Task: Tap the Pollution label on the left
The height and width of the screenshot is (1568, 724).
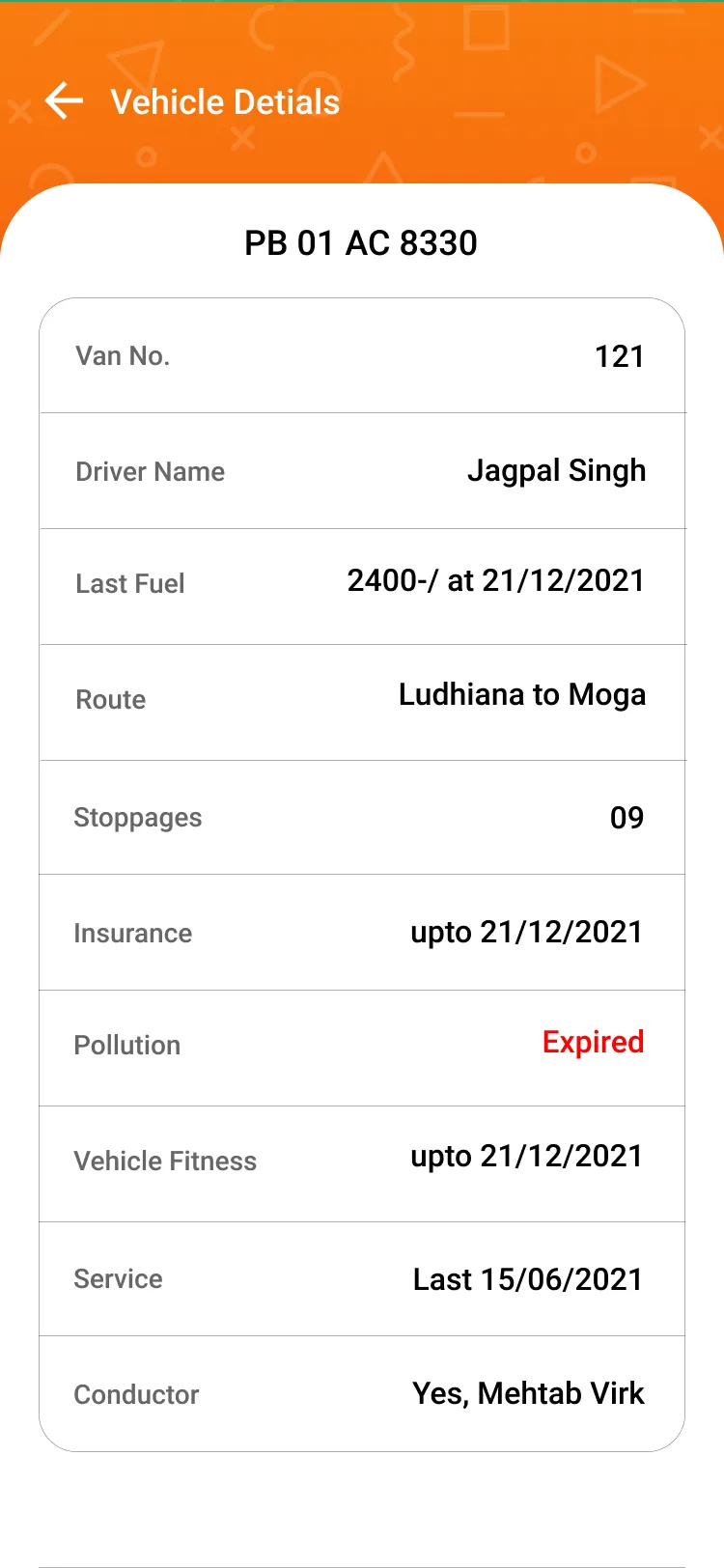Action: [126, 1046]
